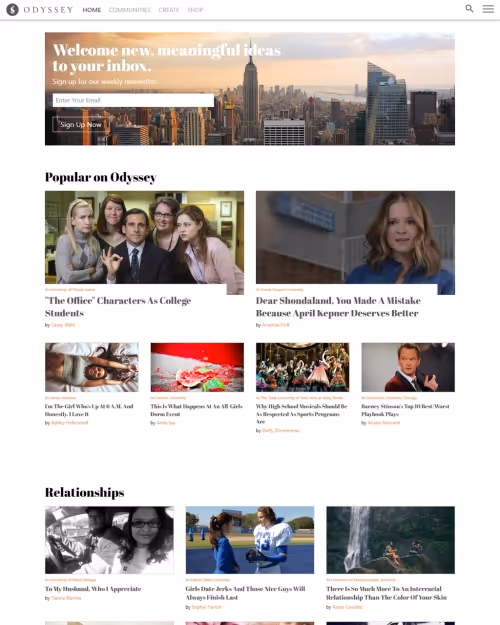The image size is (500, 625).
Task: Open the search icon in header
Action: [469, 8]
